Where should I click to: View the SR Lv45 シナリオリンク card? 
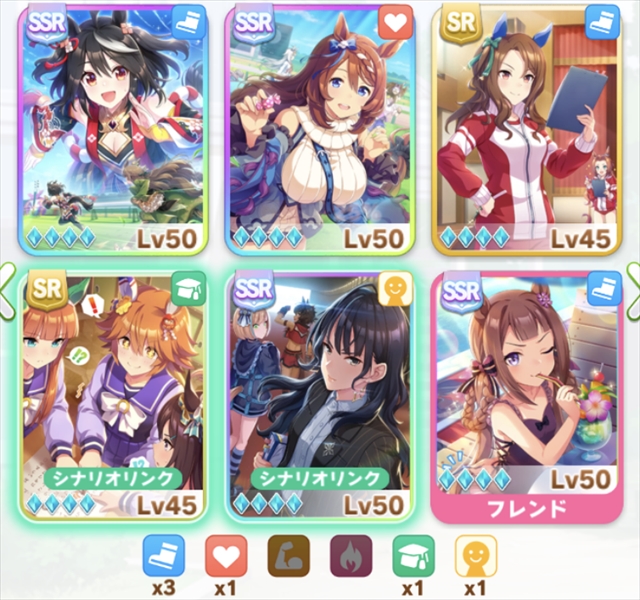[111, 395]
